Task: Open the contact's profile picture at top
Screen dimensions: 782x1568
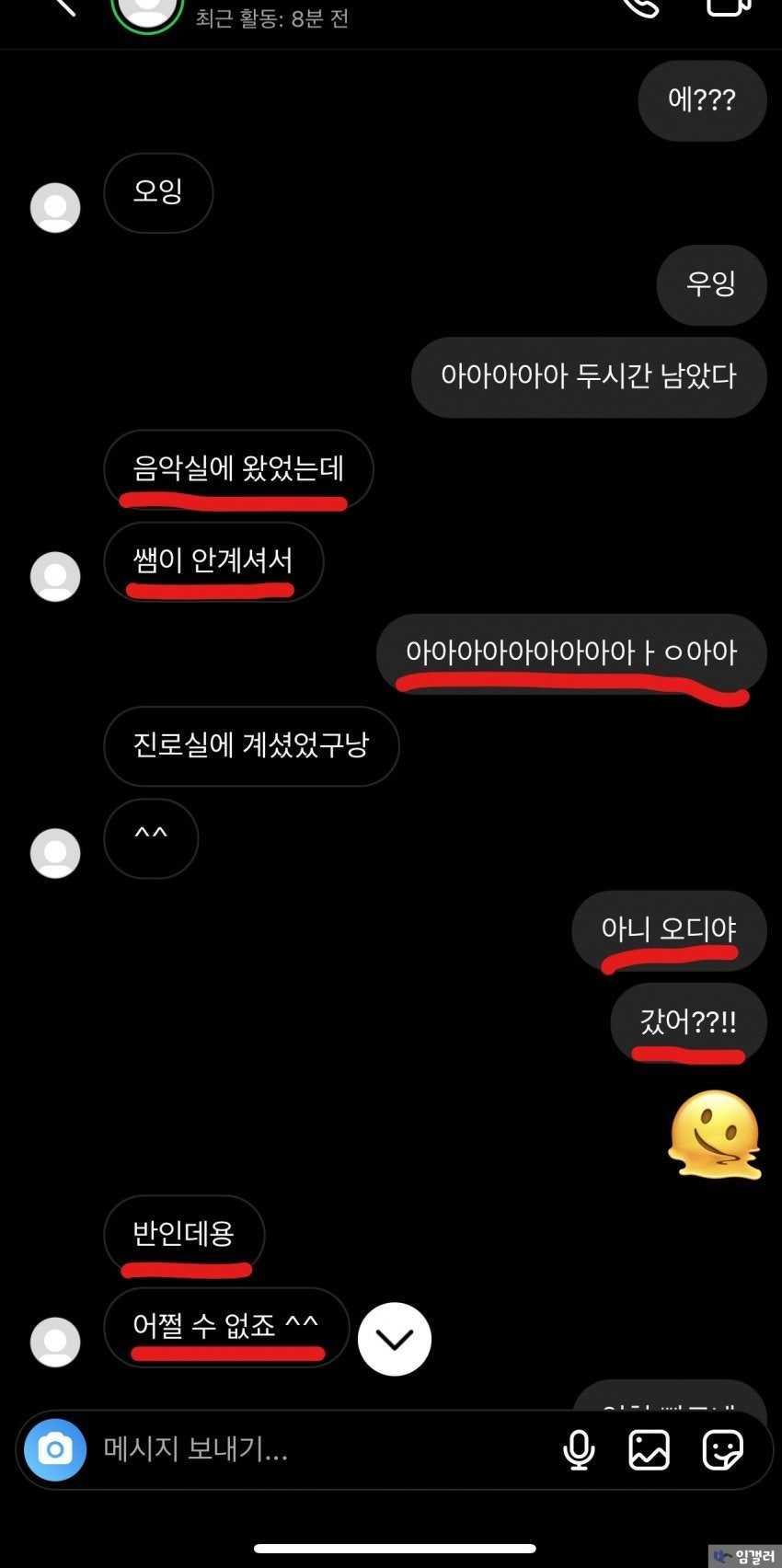Action: [147, 11]
